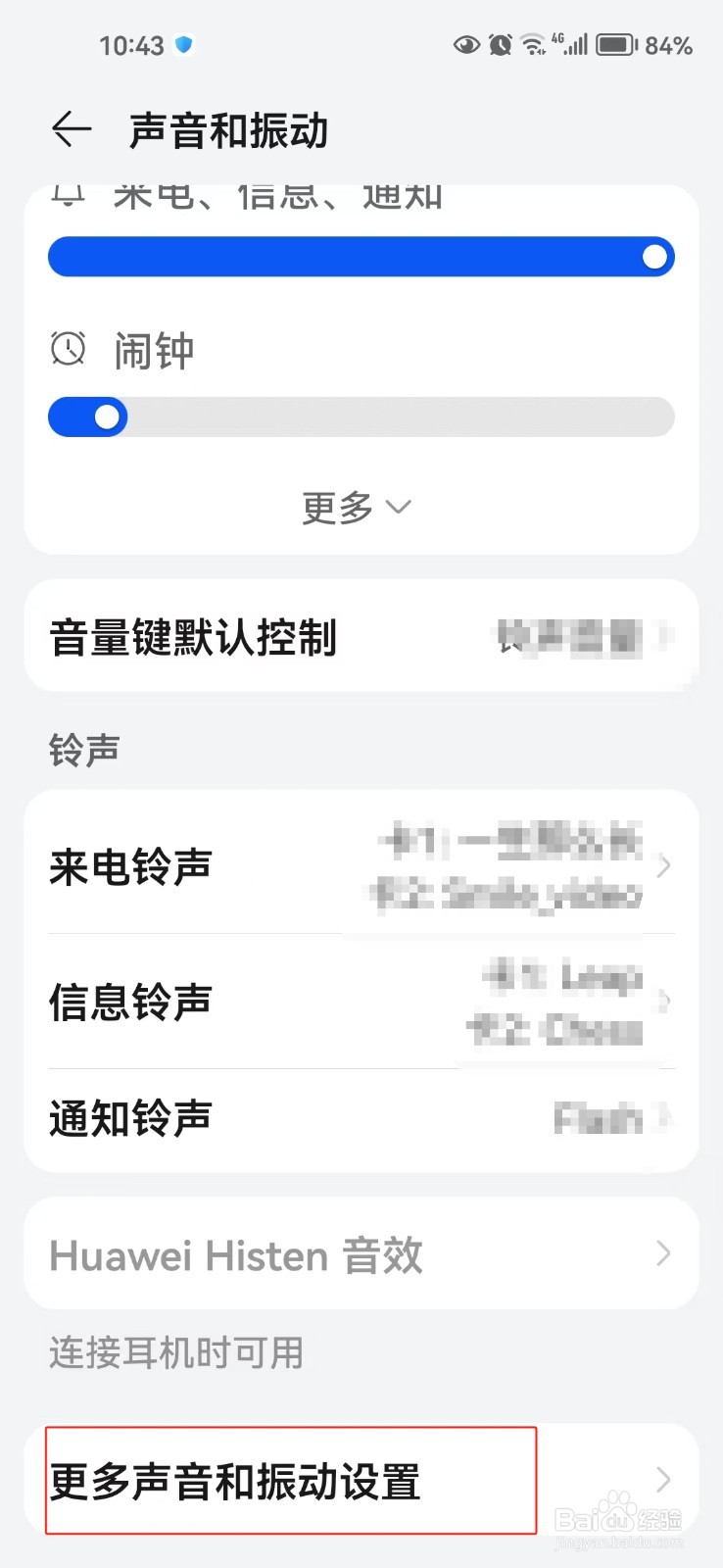The height and width of the screenshot is (1568, 723).
Task: Tap the back arrow to exit 声音和振动
Action: click(x=71, y=128)
